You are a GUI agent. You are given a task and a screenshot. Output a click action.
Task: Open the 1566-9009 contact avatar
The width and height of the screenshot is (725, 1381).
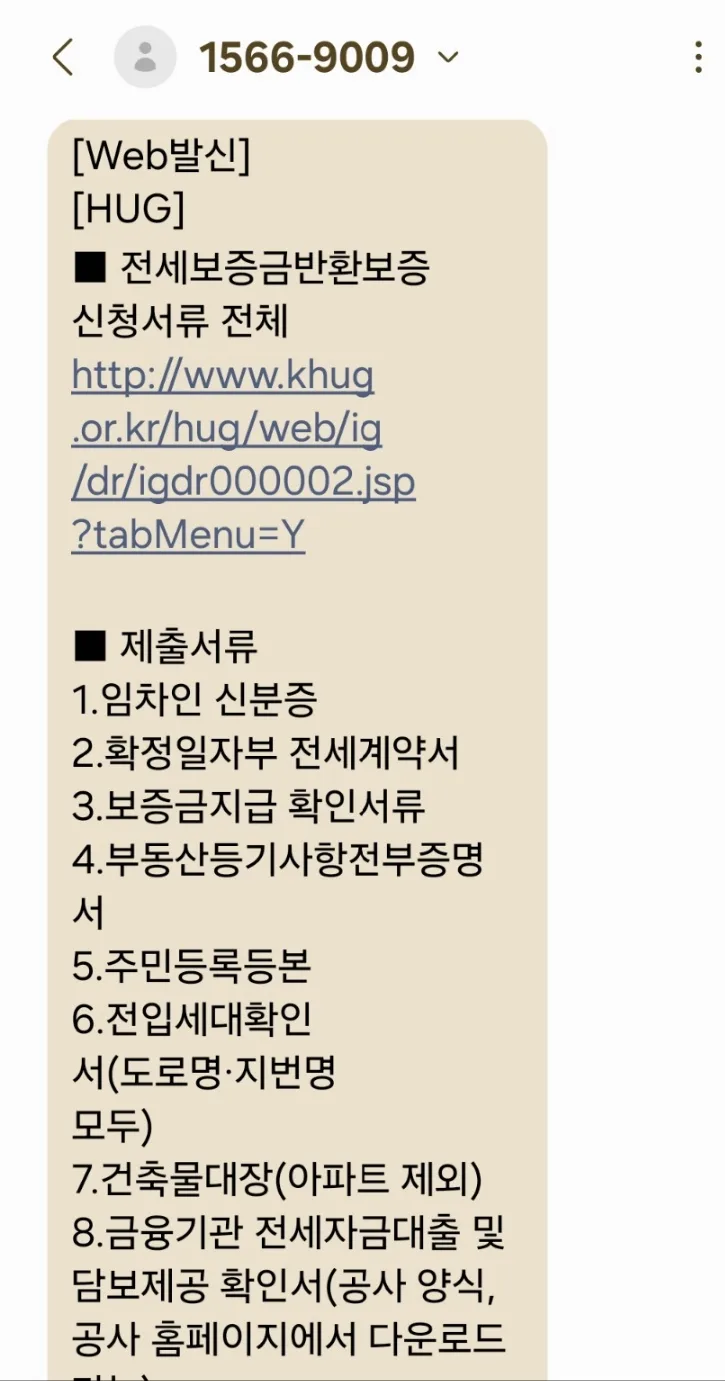(x=145, y=57)
